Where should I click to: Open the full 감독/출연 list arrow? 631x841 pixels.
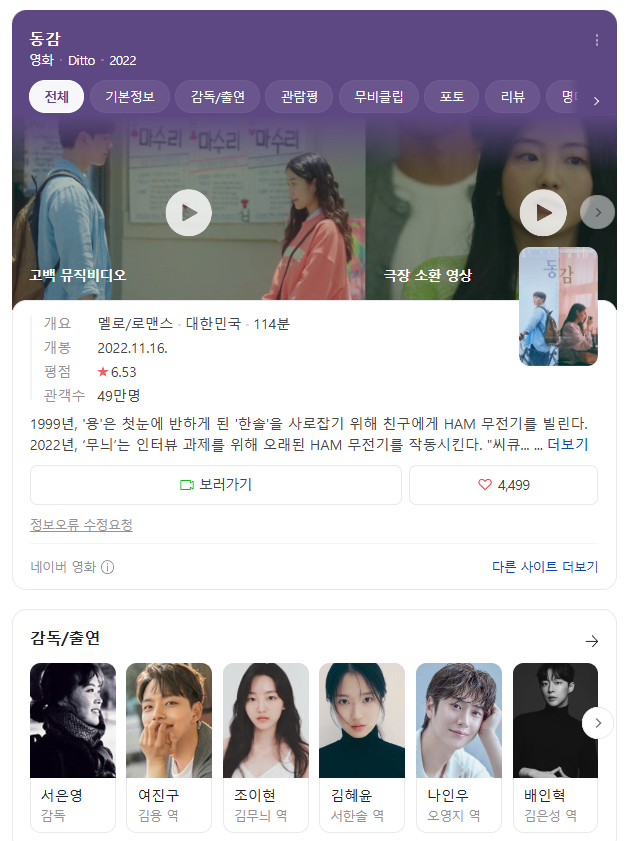coord(591,641)
